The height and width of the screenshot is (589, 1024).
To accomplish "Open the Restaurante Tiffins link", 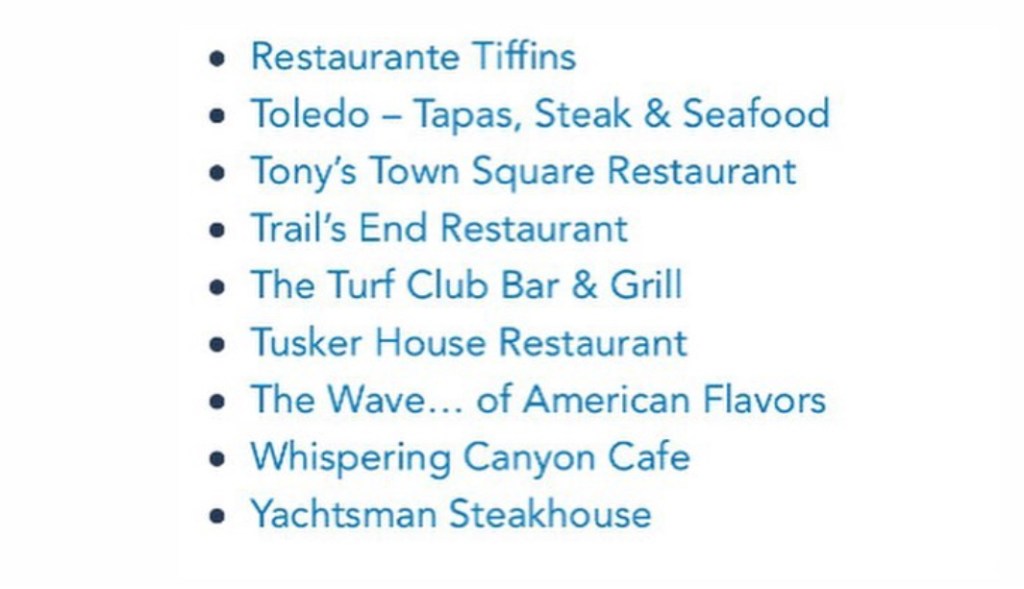I will (x=413, y=57).
